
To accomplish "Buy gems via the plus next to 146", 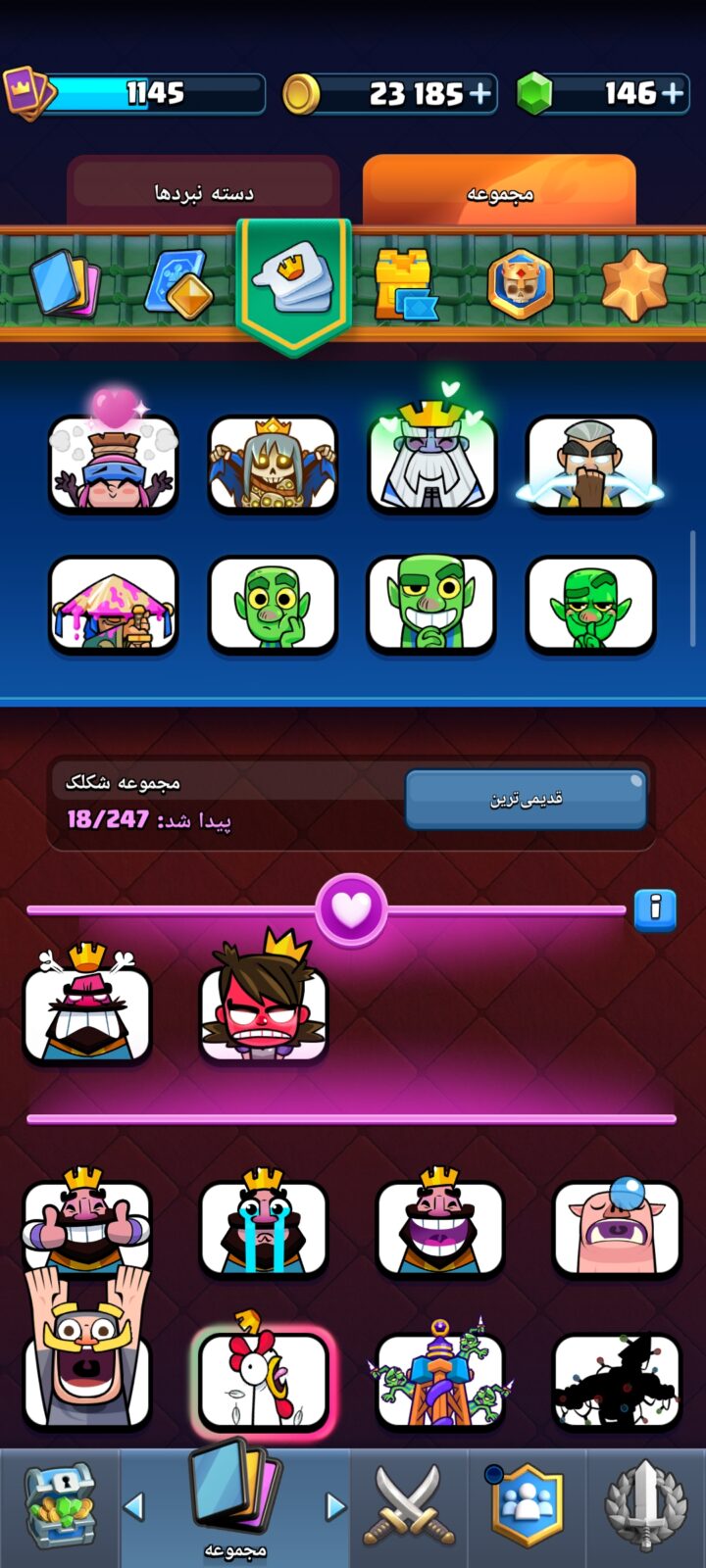I will (672, 93).
